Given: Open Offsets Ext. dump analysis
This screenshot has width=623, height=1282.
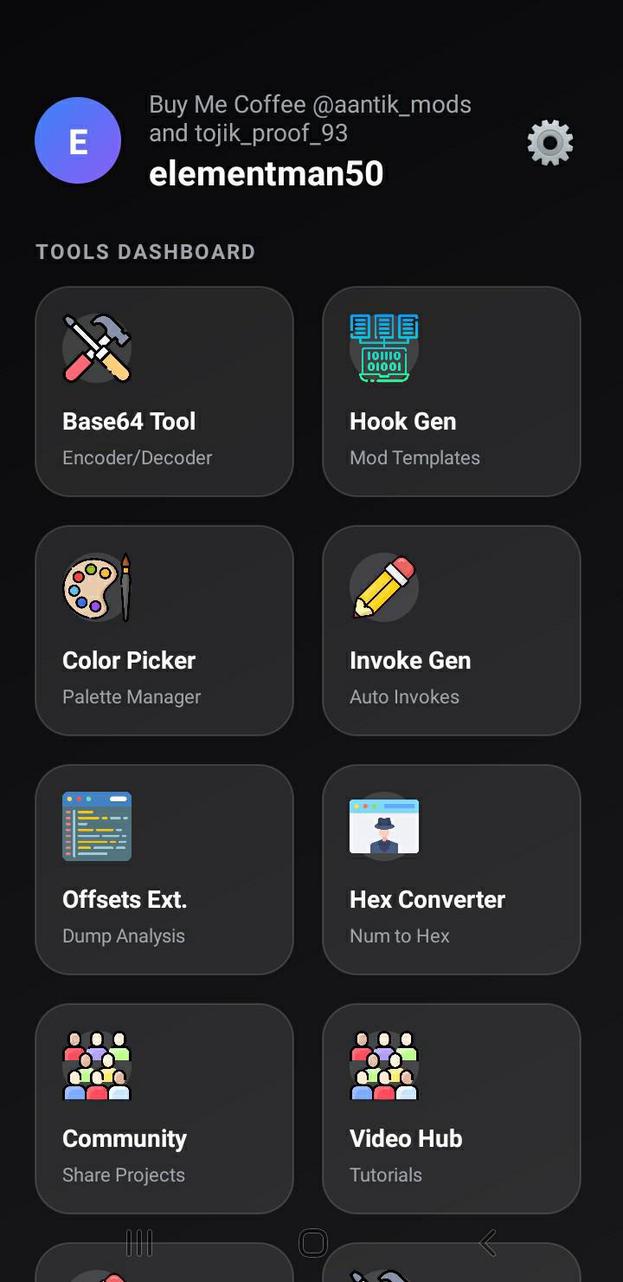Looking at the screenshot, I should (164, 869).
